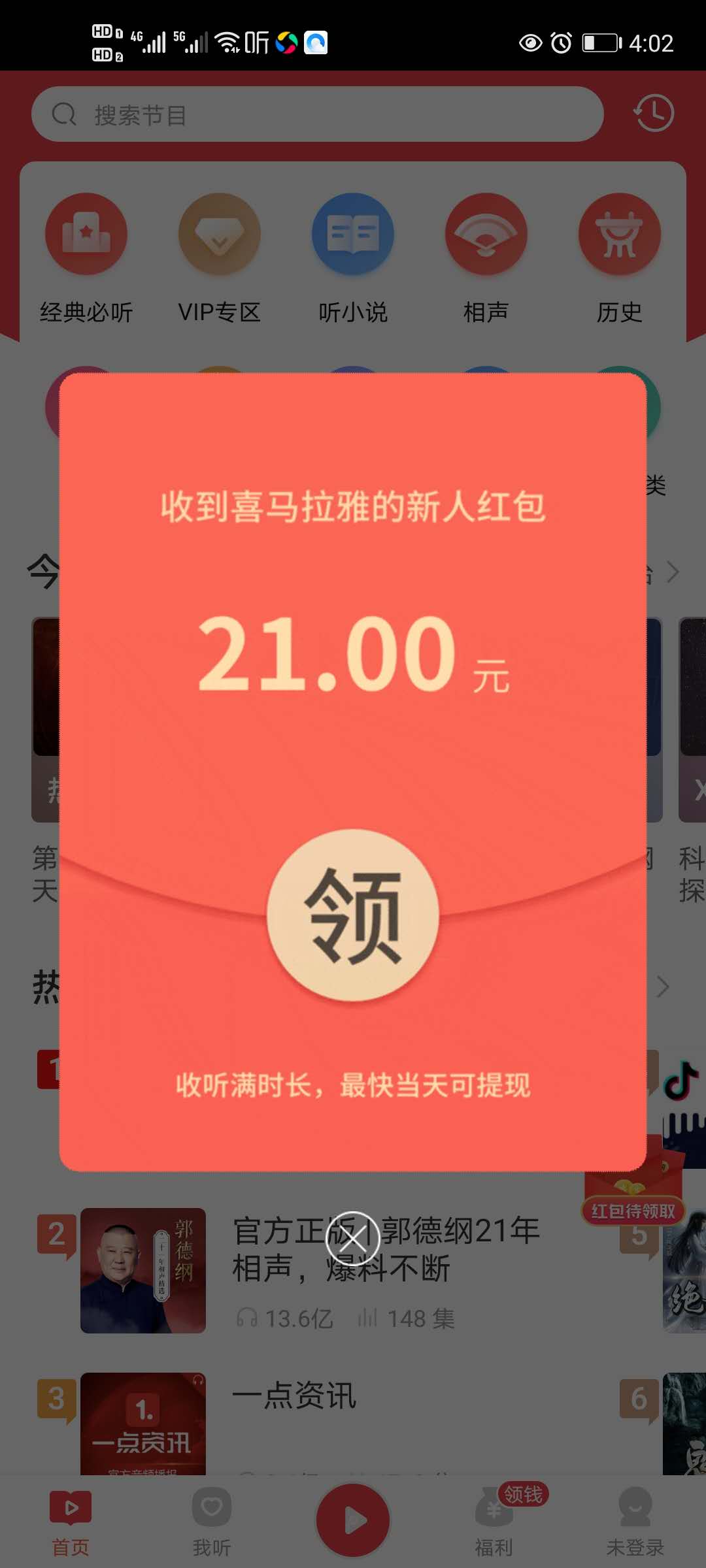Viewport: 706px width, 1568px height.
Task: Tap the 领 button to claim red packet
Action: pos(353,915)
